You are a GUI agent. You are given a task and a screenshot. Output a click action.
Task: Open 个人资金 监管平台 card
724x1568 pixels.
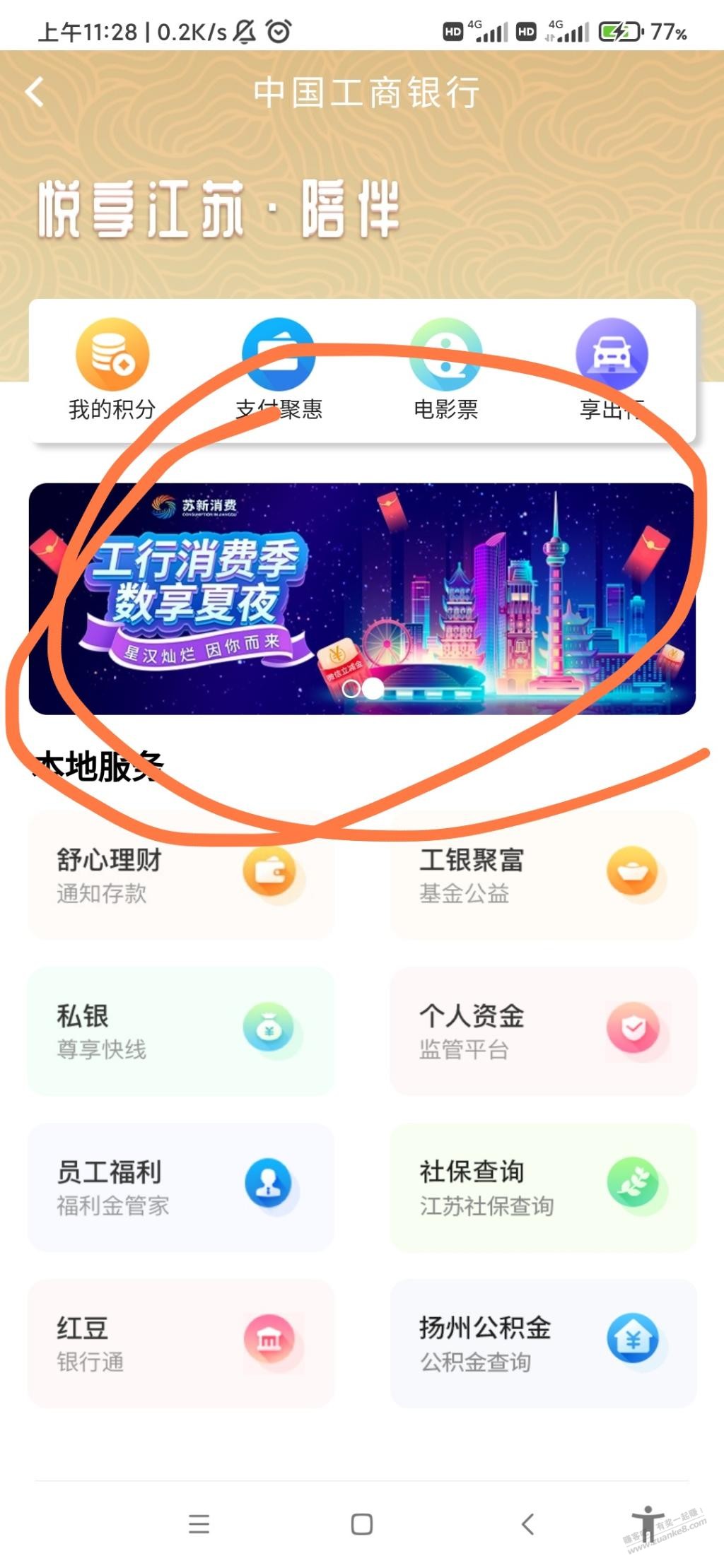543,1032
